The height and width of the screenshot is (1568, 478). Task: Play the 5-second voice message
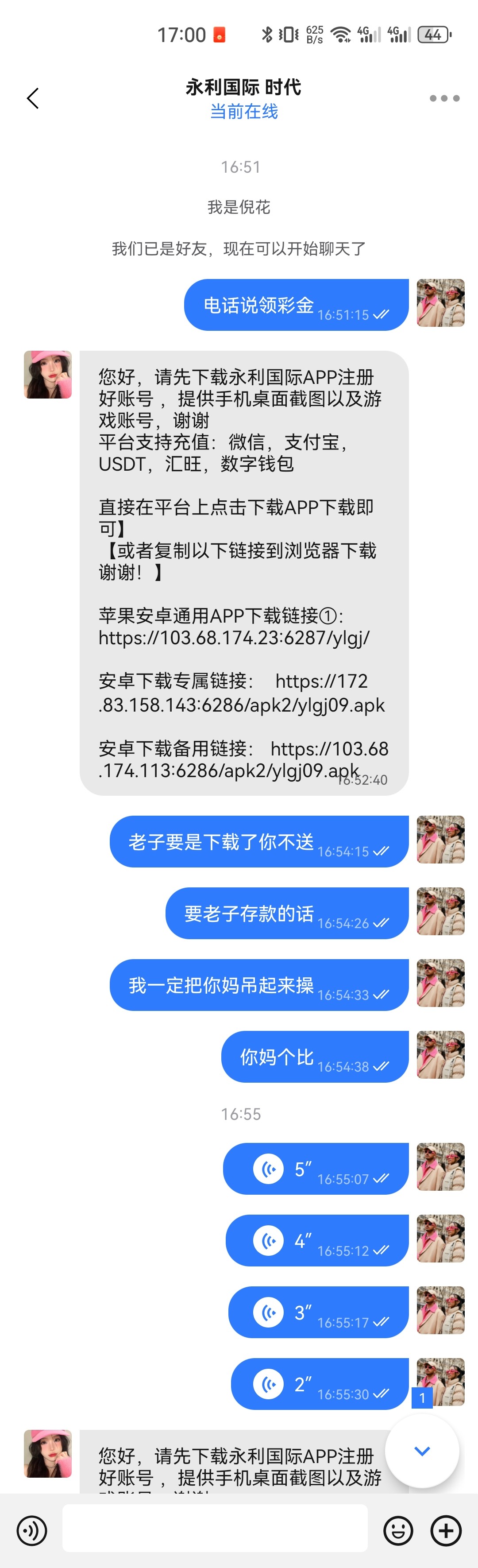(x=268, y=1169)
